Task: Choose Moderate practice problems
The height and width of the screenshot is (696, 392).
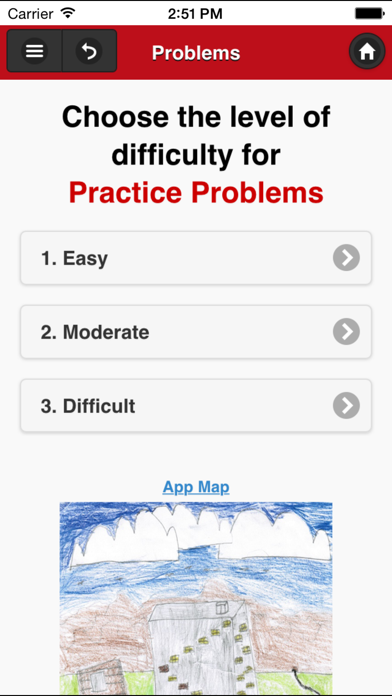Action: coord(196,332)
